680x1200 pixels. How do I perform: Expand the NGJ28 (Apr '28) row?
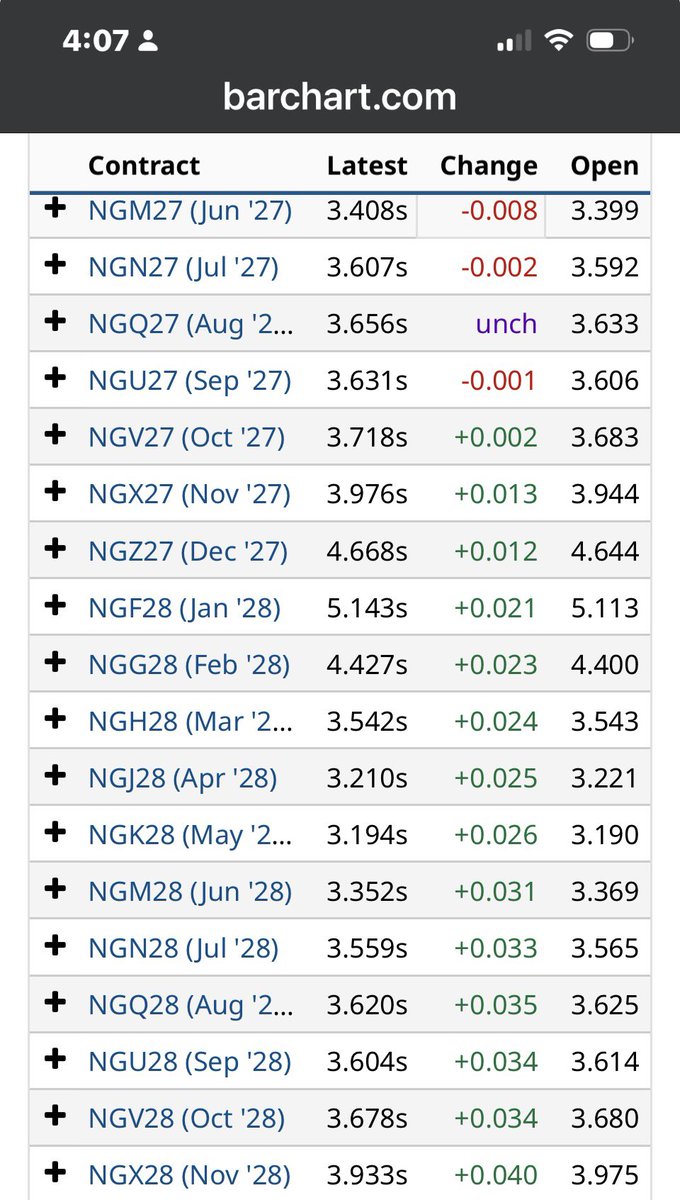point(56,775)
